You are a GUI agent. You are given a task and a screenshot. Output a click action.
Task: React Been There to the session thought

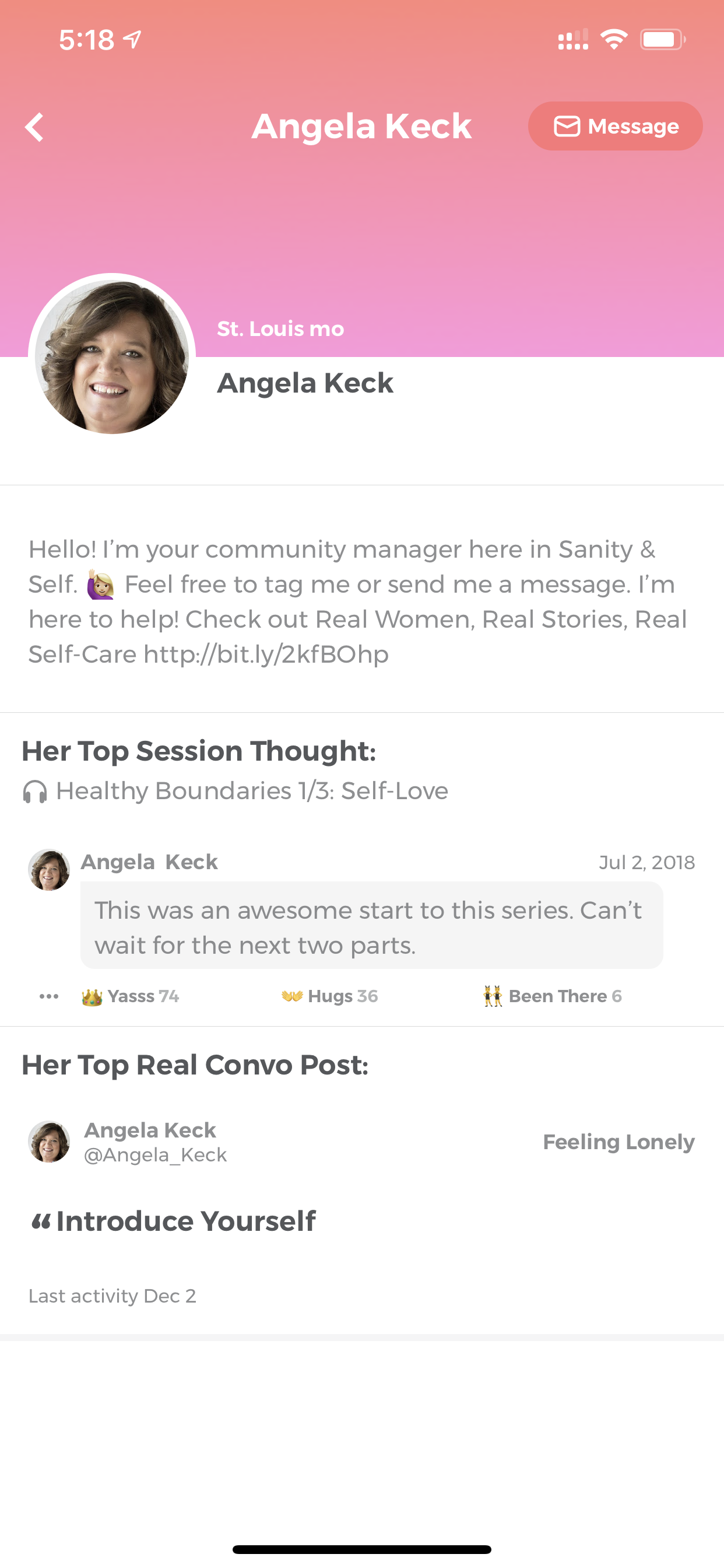(553, 996)
